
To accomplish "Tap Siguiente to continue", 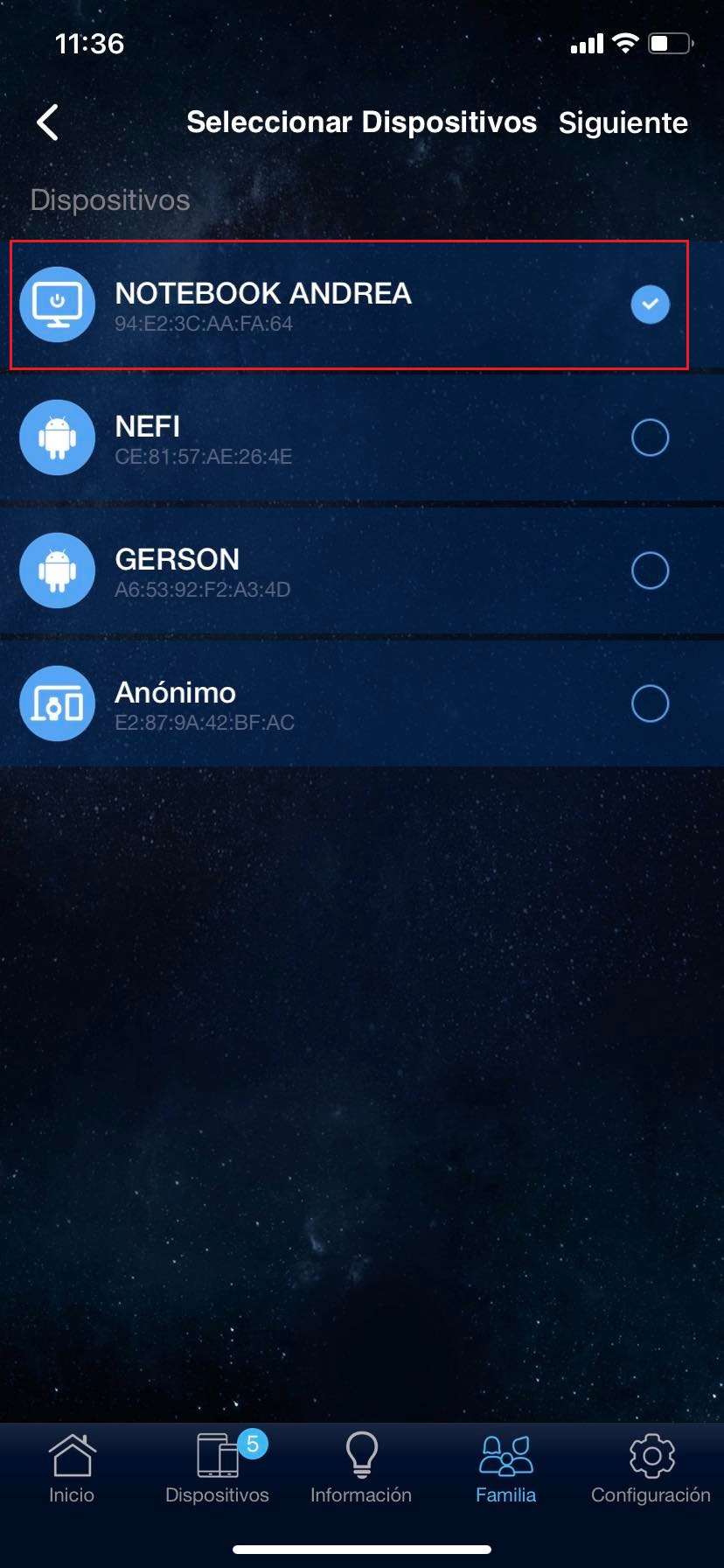I will (x=623, y=122).
